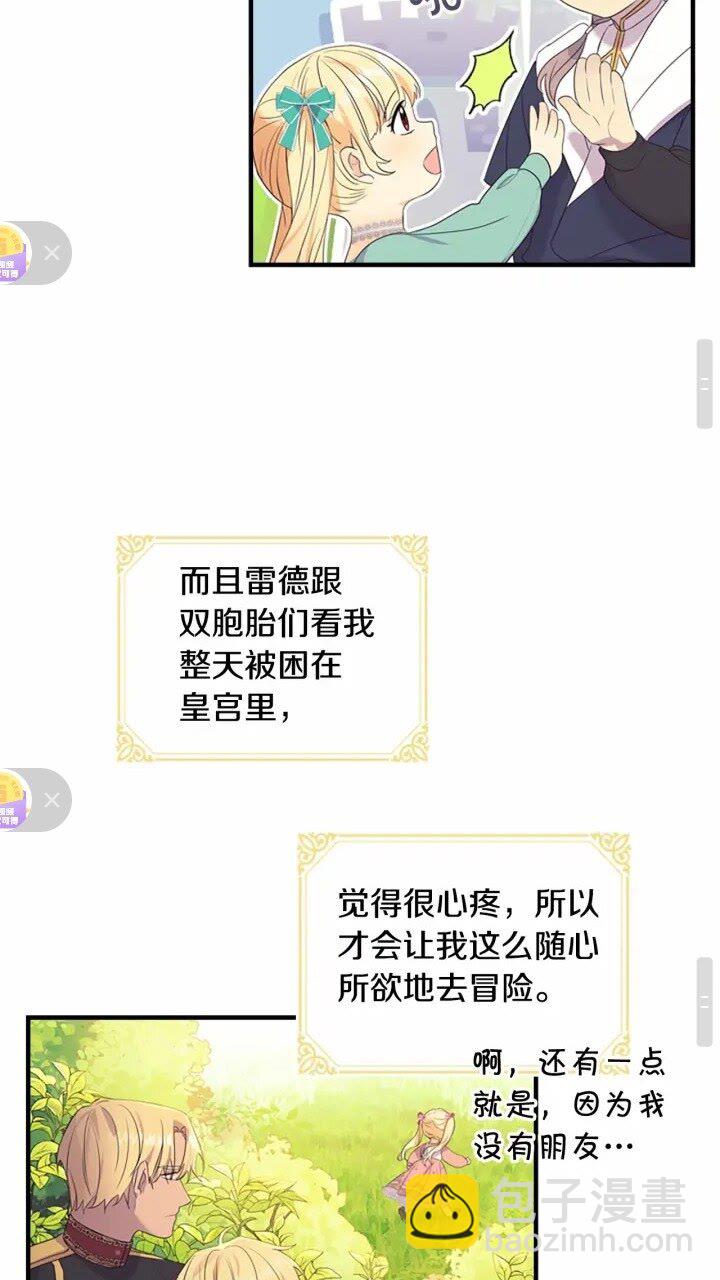The image size is (720, 1280).
Task: Close the floating badge below the 皇宫里 caption box
Action: pyautogui.click(x=52, y=800)
